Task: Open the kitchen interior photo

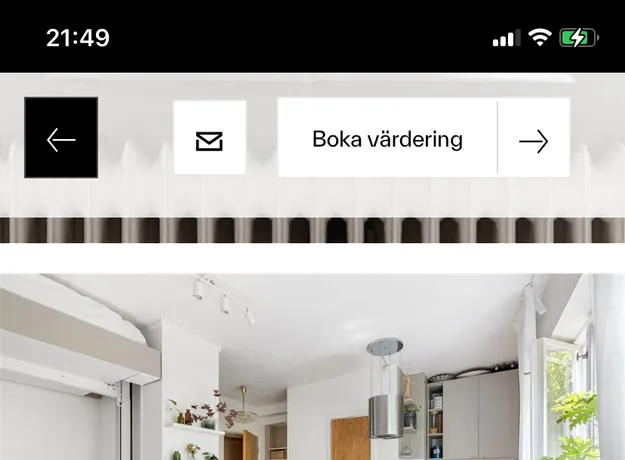Action: coord(312,370)
